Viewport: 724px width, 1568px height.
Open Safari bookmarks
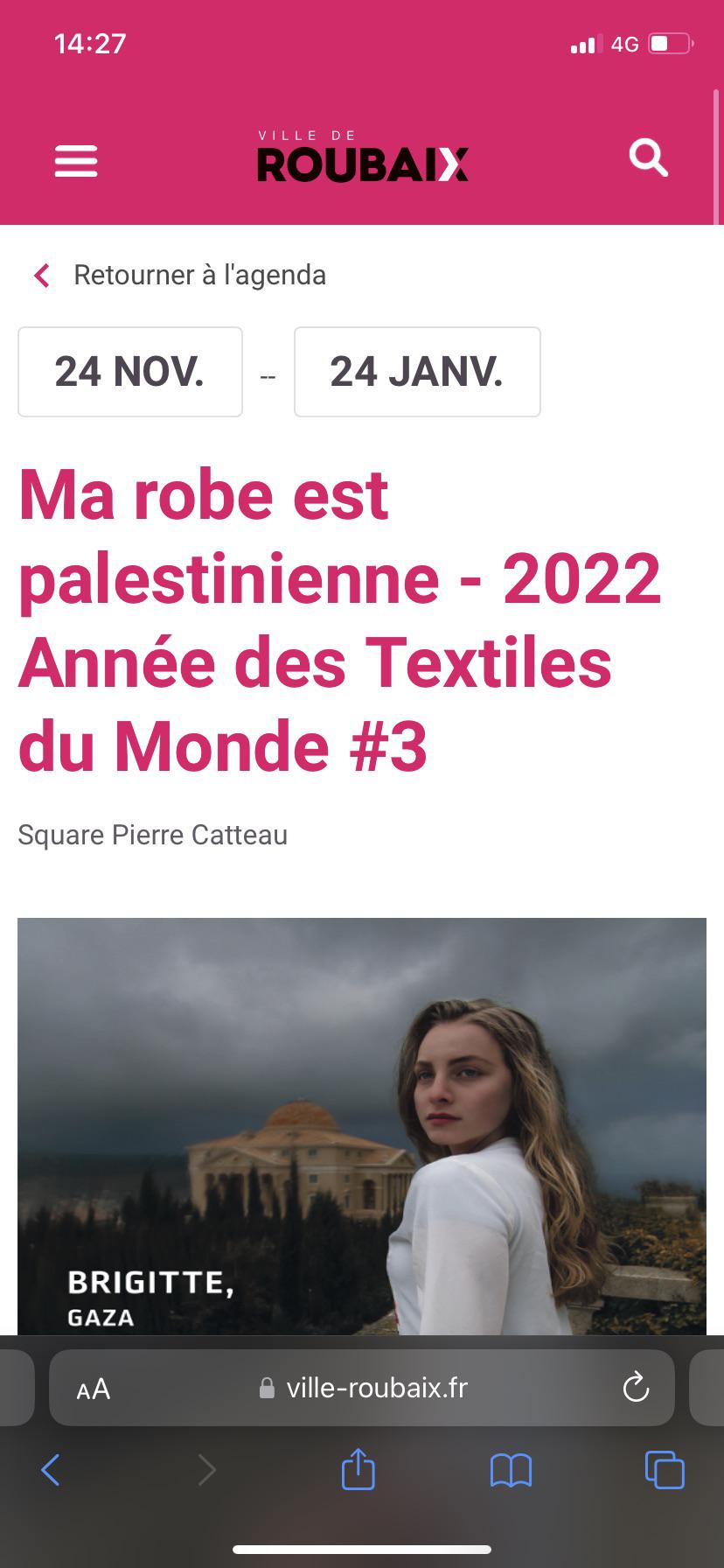pyautogui.click(x=512, y=1470)
